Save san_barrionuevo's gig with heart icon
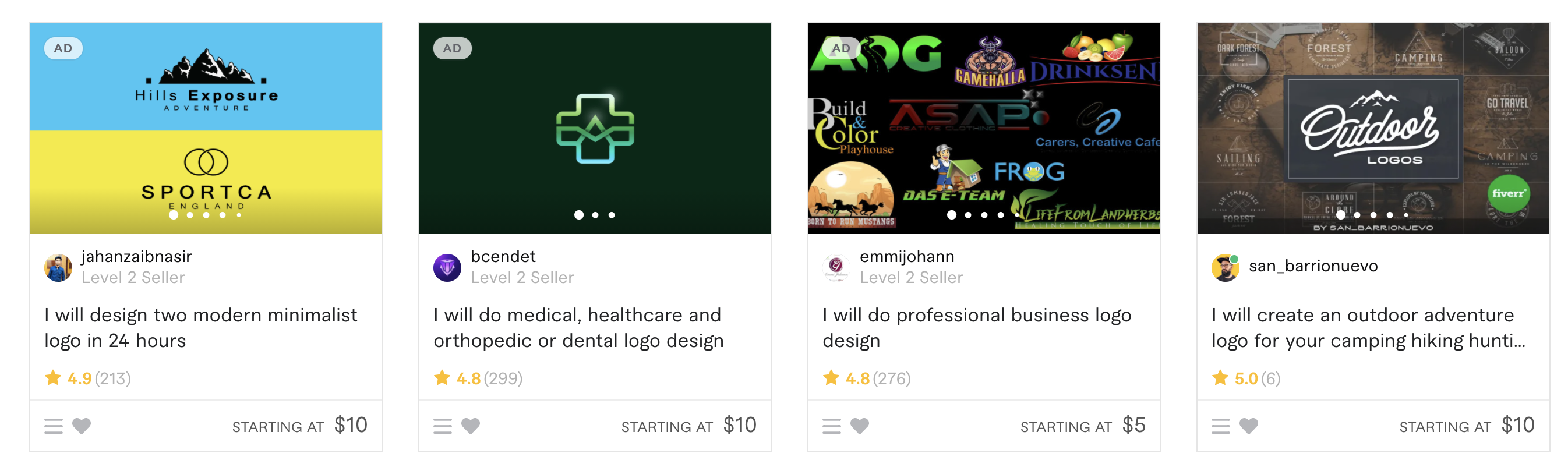 [1248, 426]
